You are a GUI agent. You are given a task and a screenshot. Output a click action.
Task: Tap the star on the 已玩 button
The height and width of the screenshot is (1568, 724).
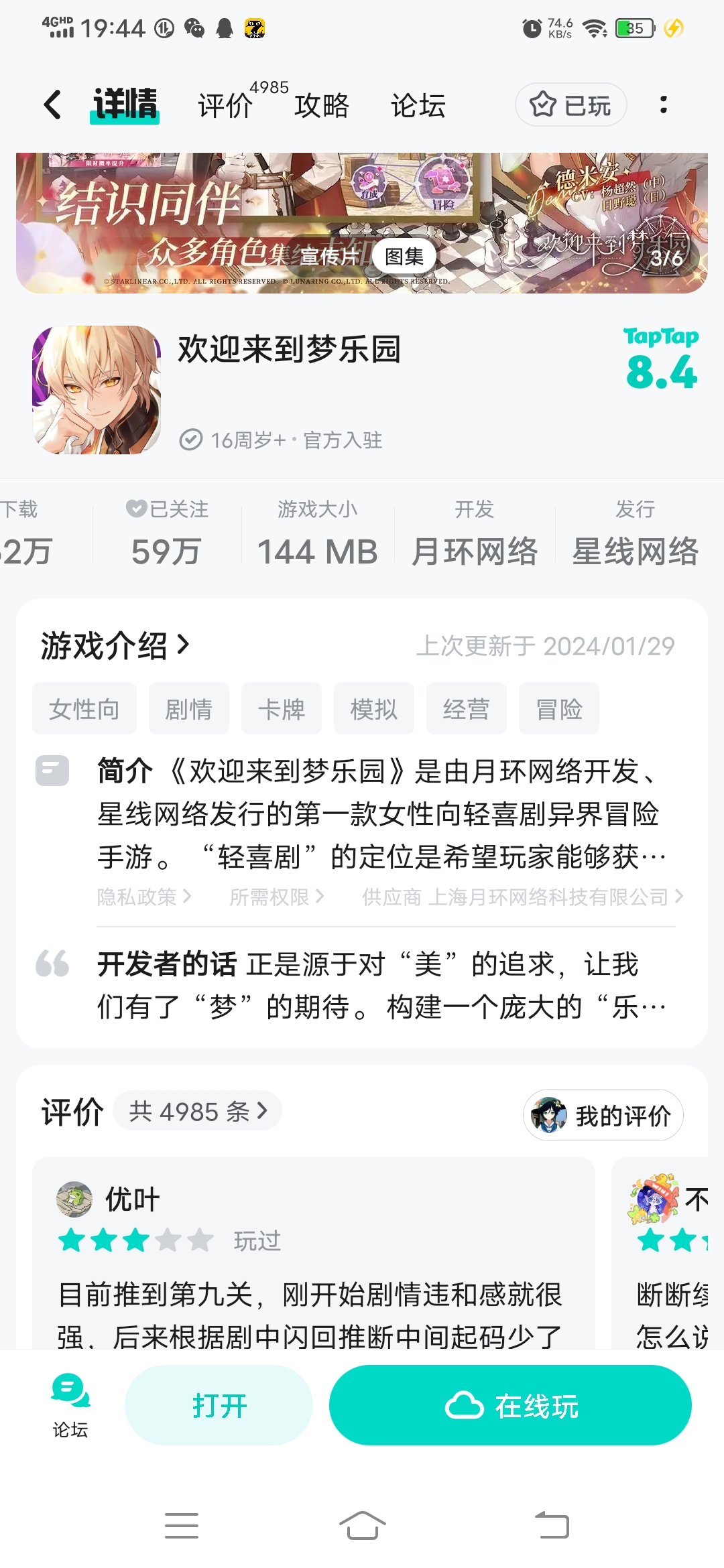click(x=543, y=105)
